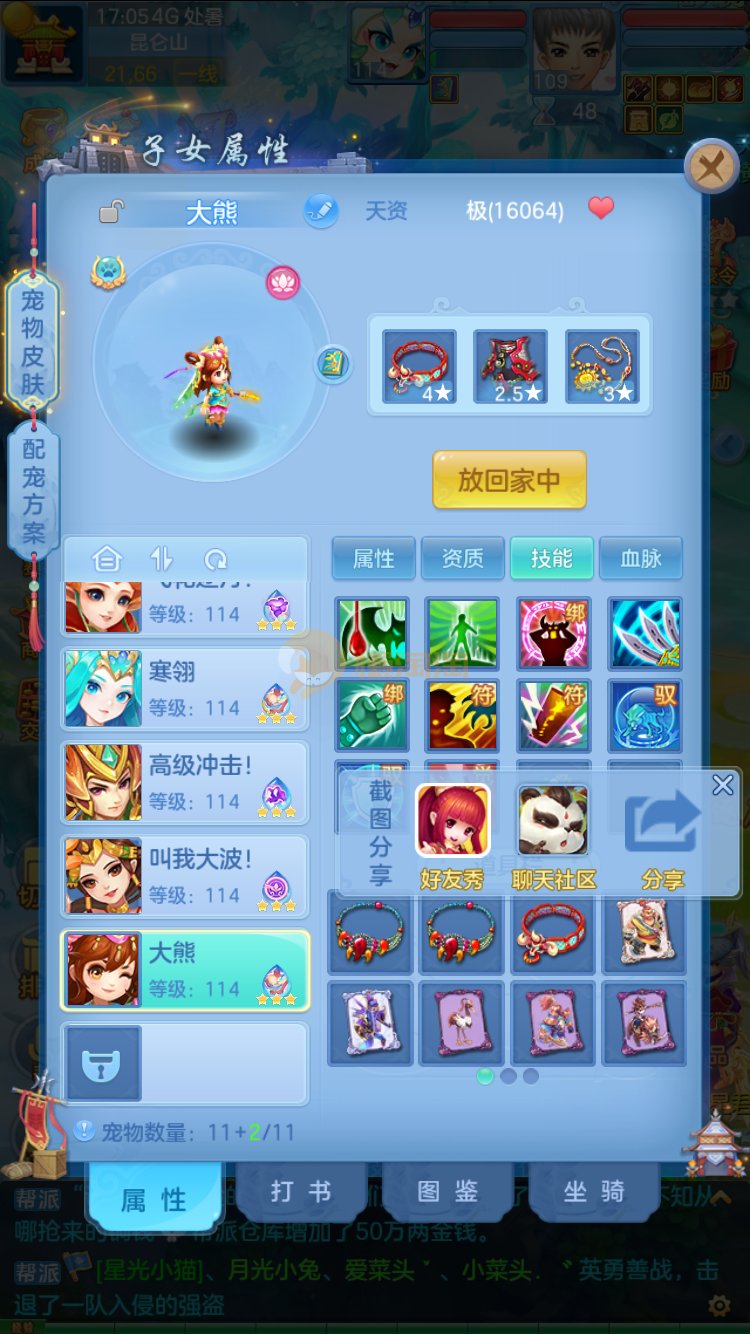This screenshot has height=1334, width=750.
Task: Open the 血脉 tab
Action: [640, 558]
